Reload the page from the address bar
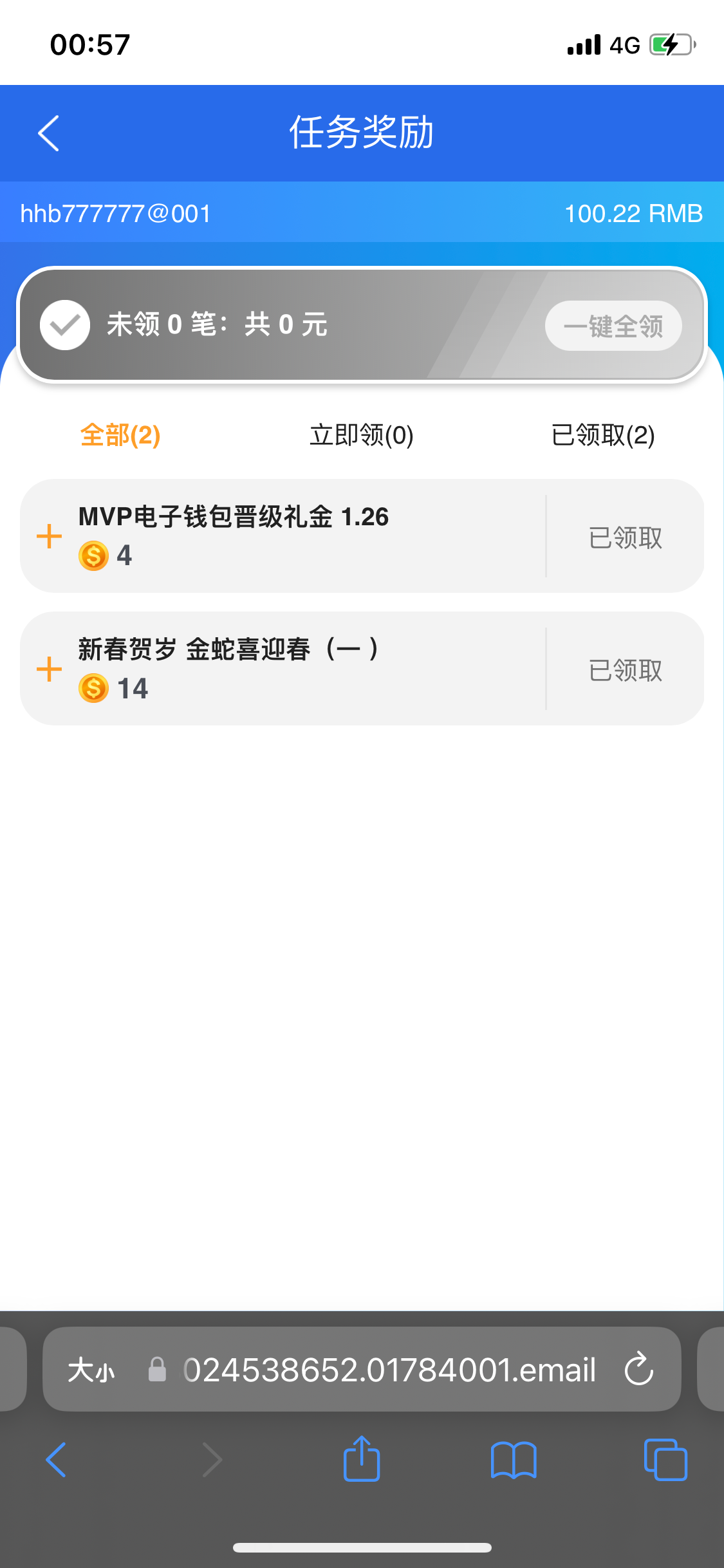 (x=639, y=1368)
